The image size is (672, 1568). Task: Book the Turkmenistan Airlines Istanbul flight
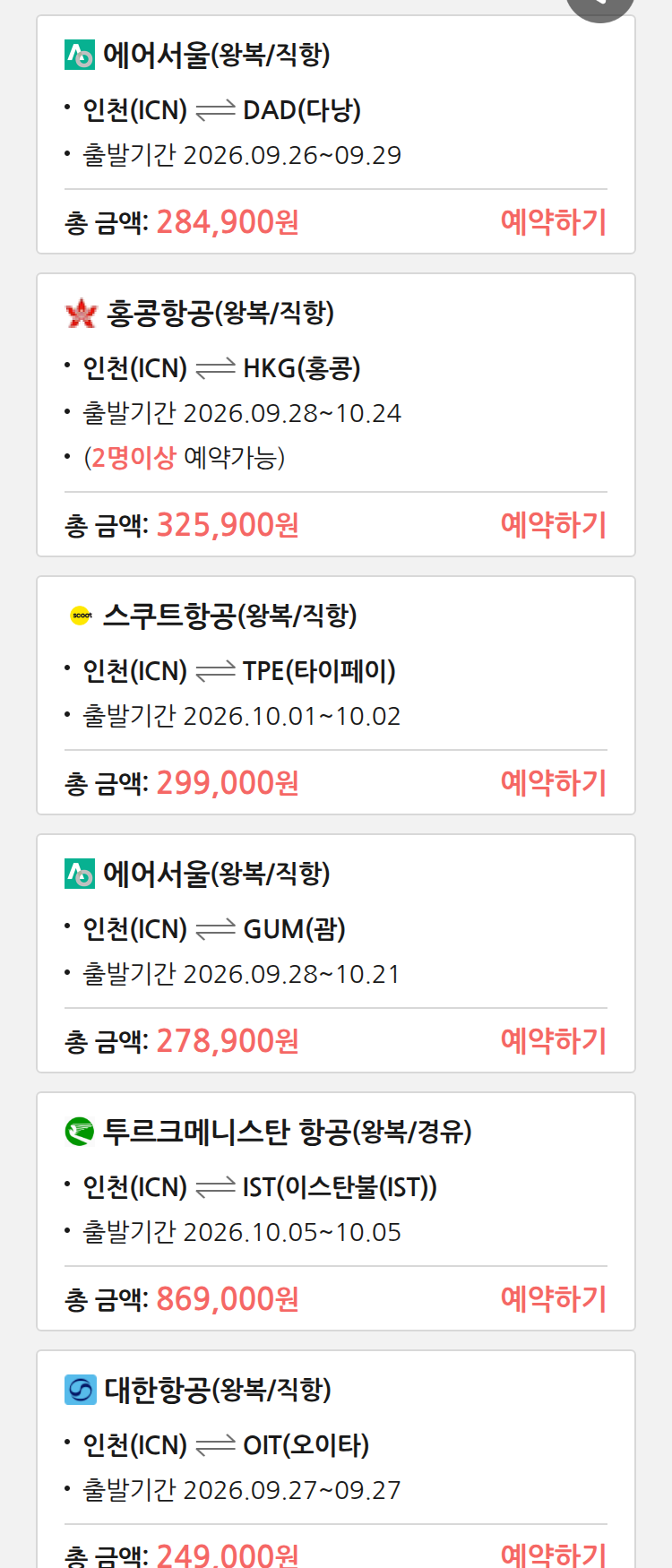pos(554,1298)
